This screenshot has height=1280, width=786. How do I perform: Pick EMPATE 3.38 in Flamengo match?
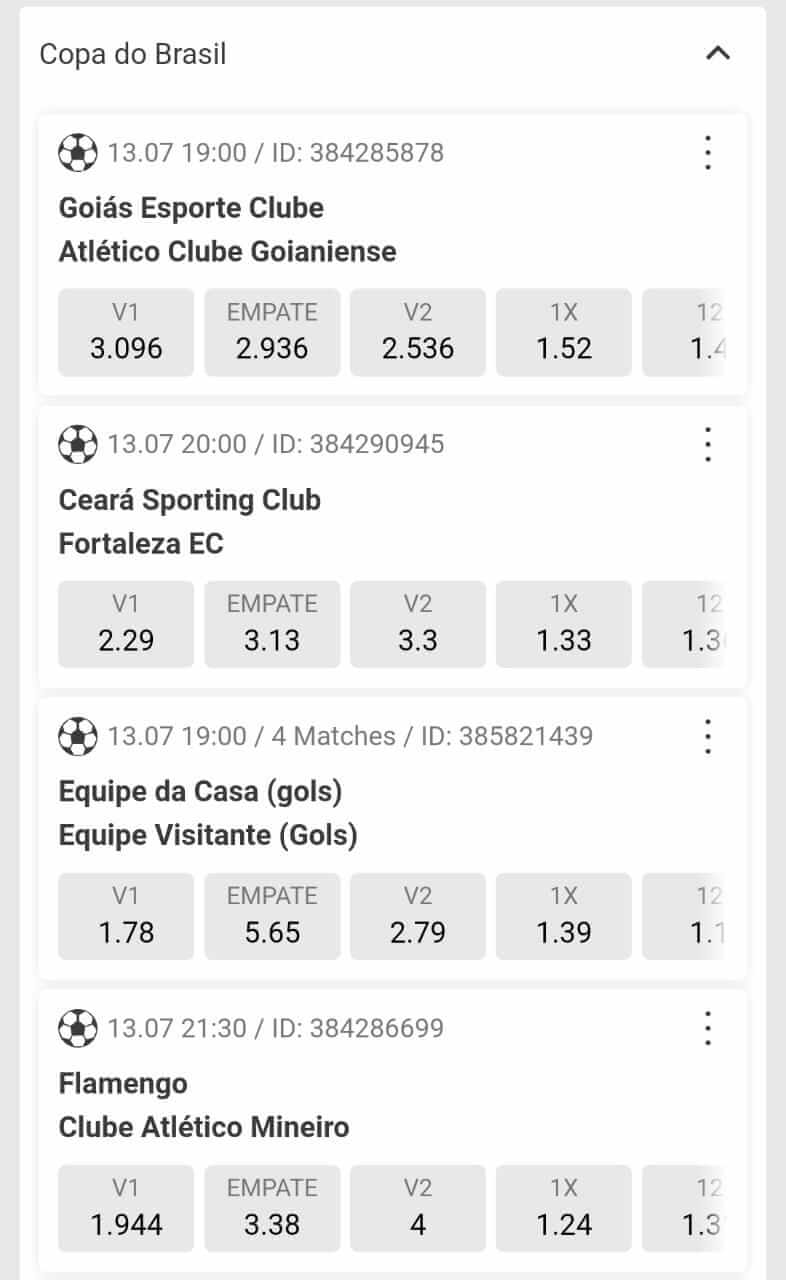272,1208
